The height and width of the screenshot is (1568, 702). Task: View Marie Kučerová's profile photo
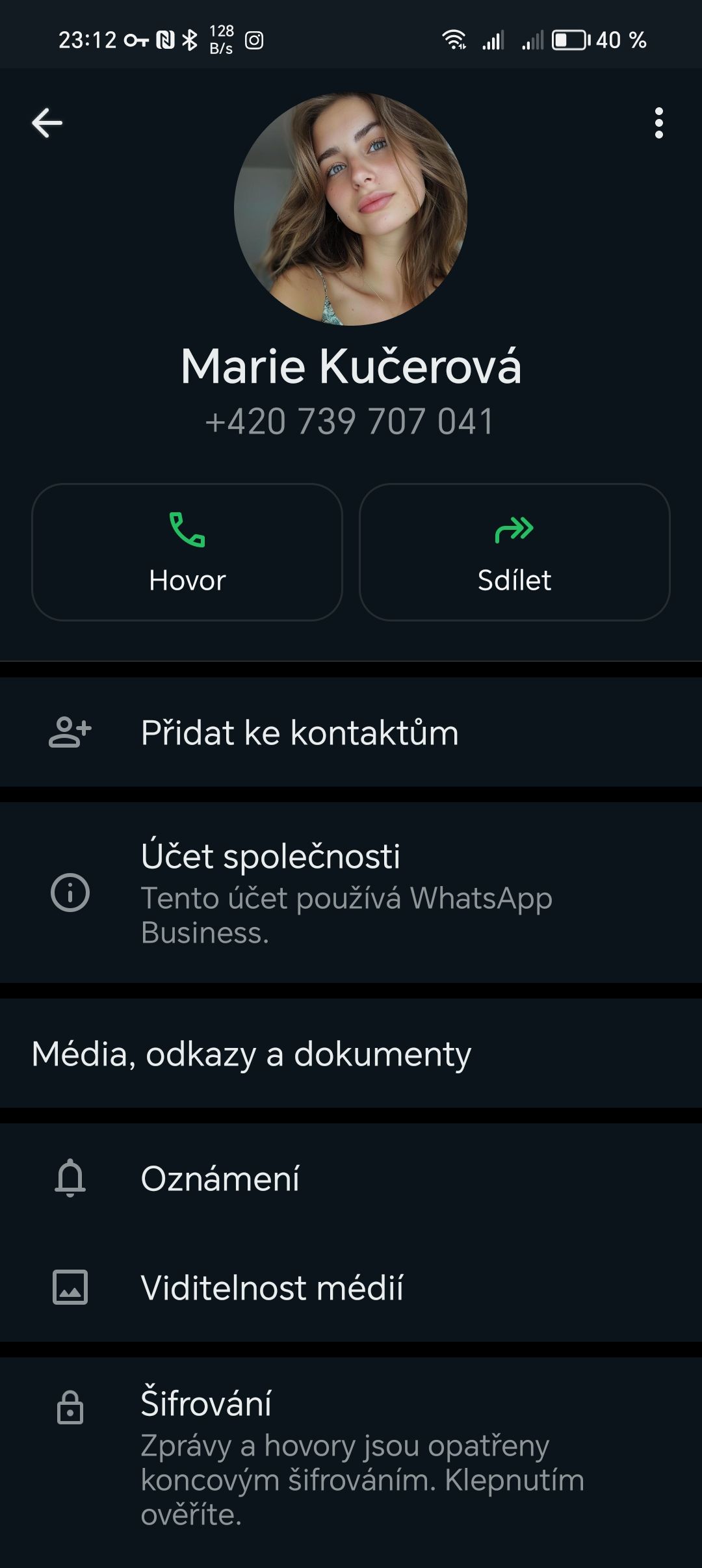(x=351, y=209)
